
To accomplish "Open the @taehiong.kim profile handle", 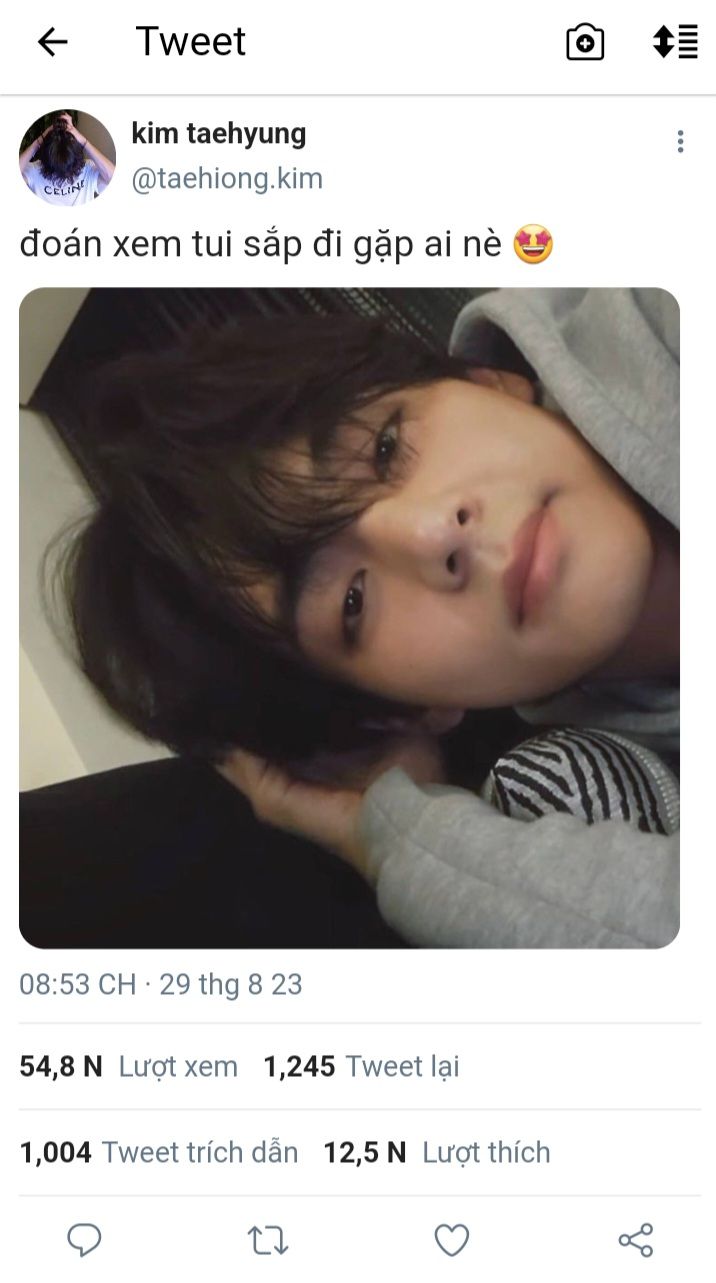I will [227, 179].
